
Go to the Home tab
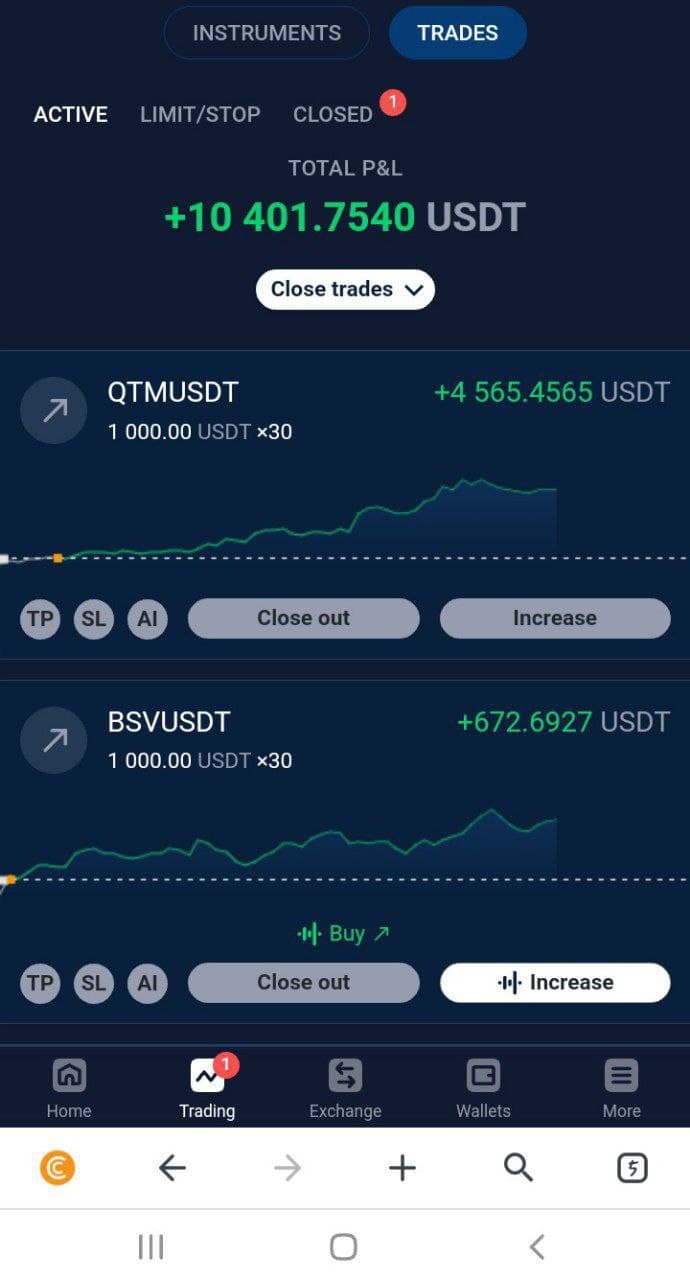[69, 1088]
